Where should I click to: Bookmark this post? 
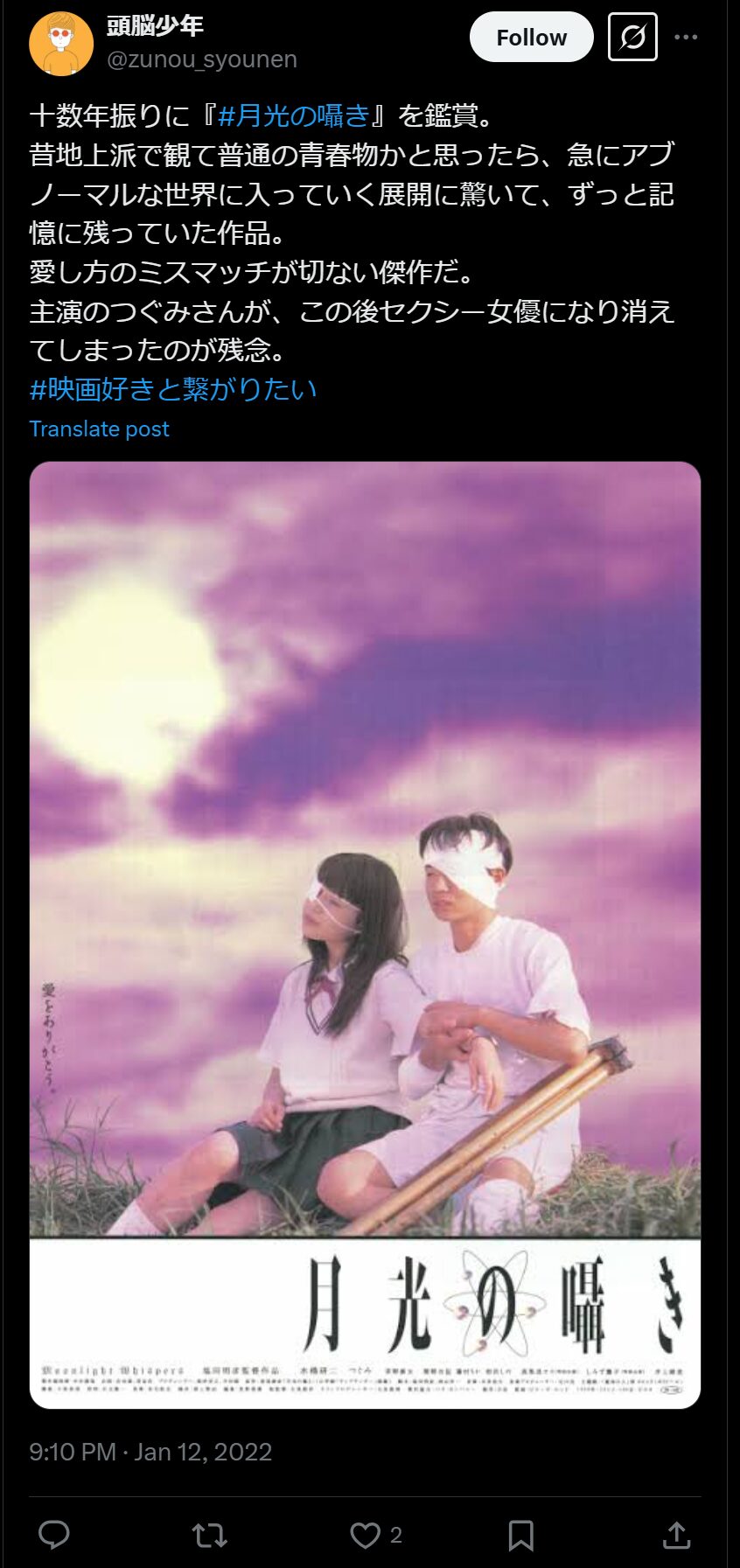click(521, 1535)
